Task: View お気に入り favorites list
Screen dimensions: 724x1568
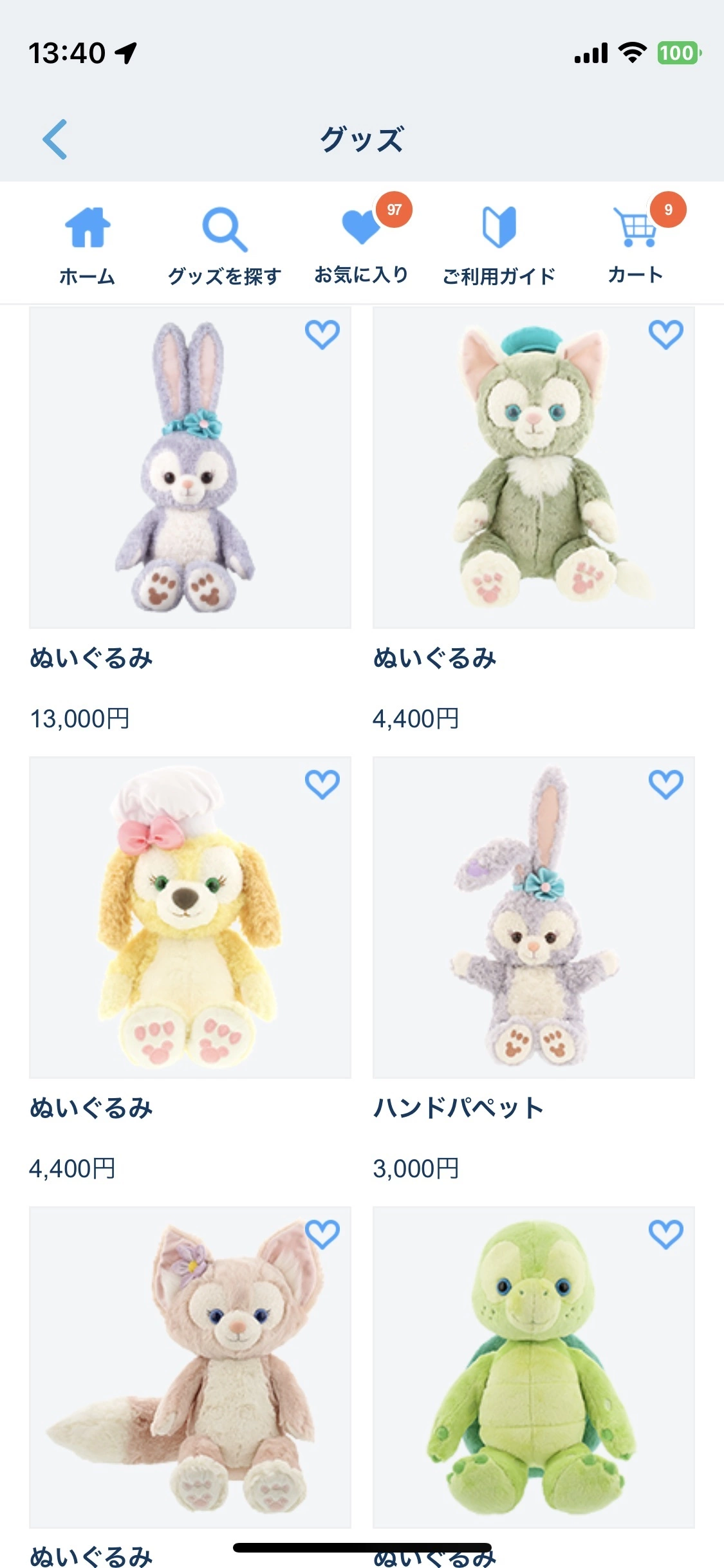Action: pyautogui.click(x=361, y=246)
